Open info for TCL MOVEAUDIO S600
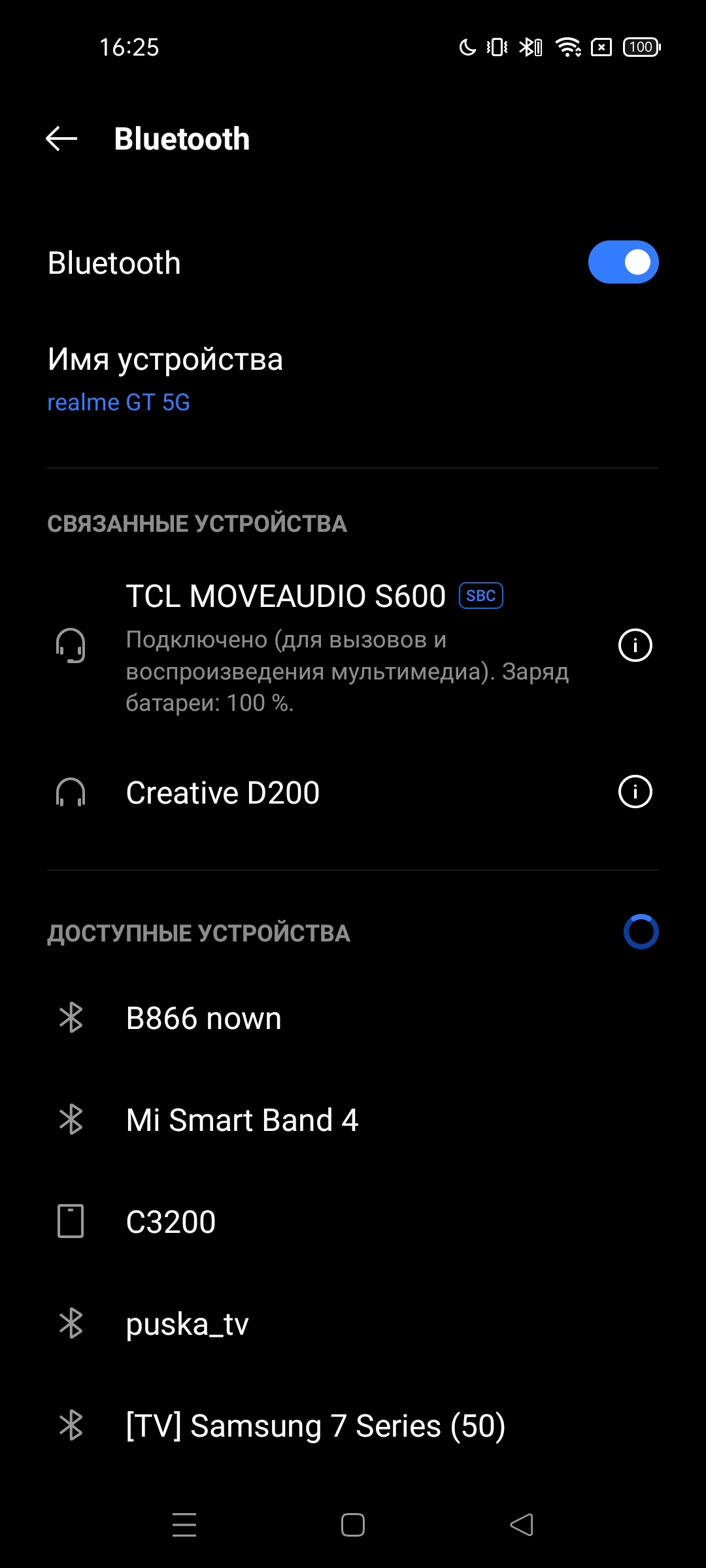This screenshot has height=1568, width=706. pos(635,645)
